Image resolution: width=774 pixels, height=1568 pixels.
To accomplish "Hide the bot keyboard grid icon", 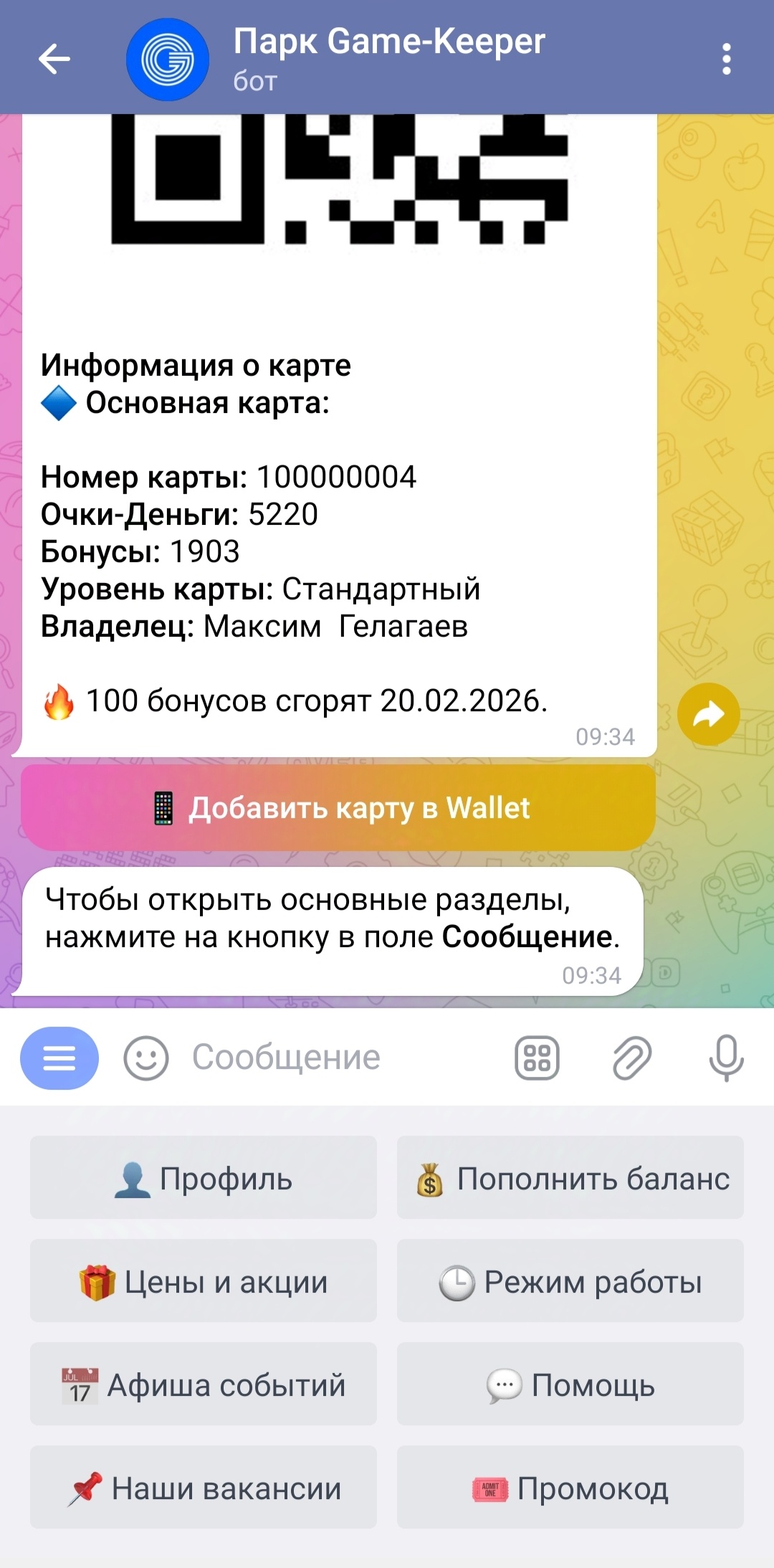I will point(537,1058).
